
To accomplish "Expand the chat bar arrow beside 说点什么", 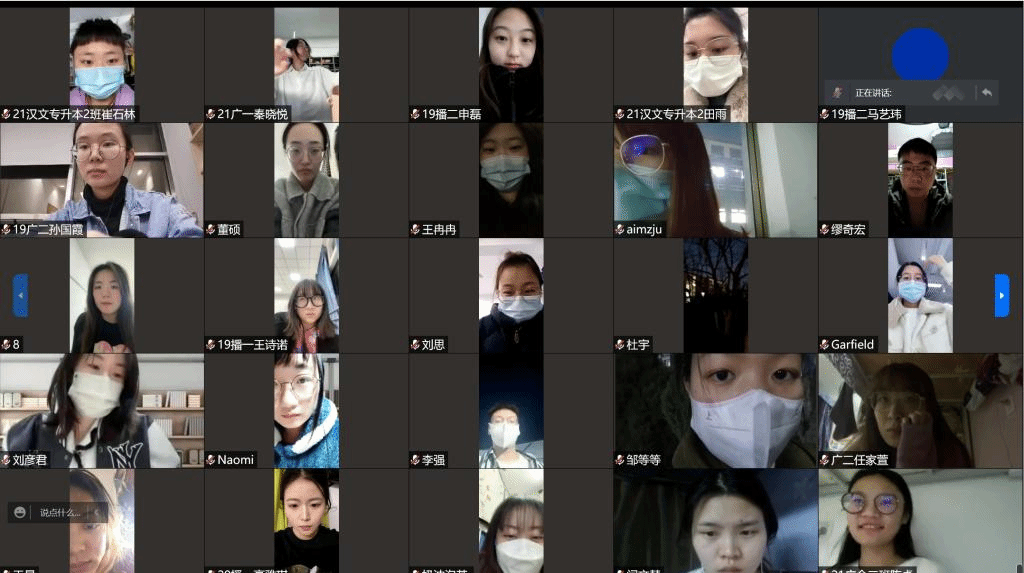I will point(97,513).
